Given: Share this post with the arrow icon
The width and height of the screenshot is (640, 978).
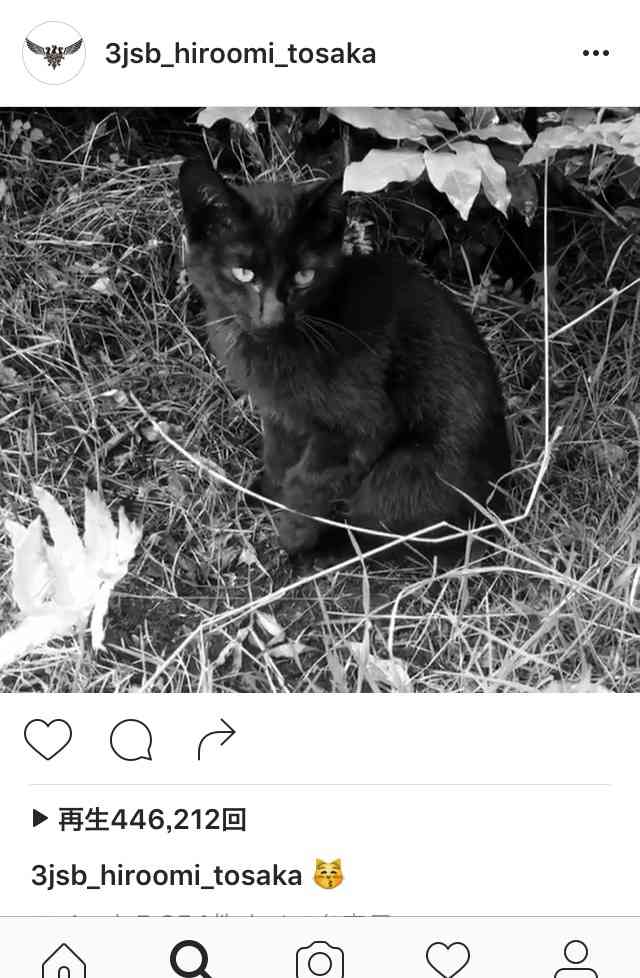Looking at the screenshot, I should 215,740.
